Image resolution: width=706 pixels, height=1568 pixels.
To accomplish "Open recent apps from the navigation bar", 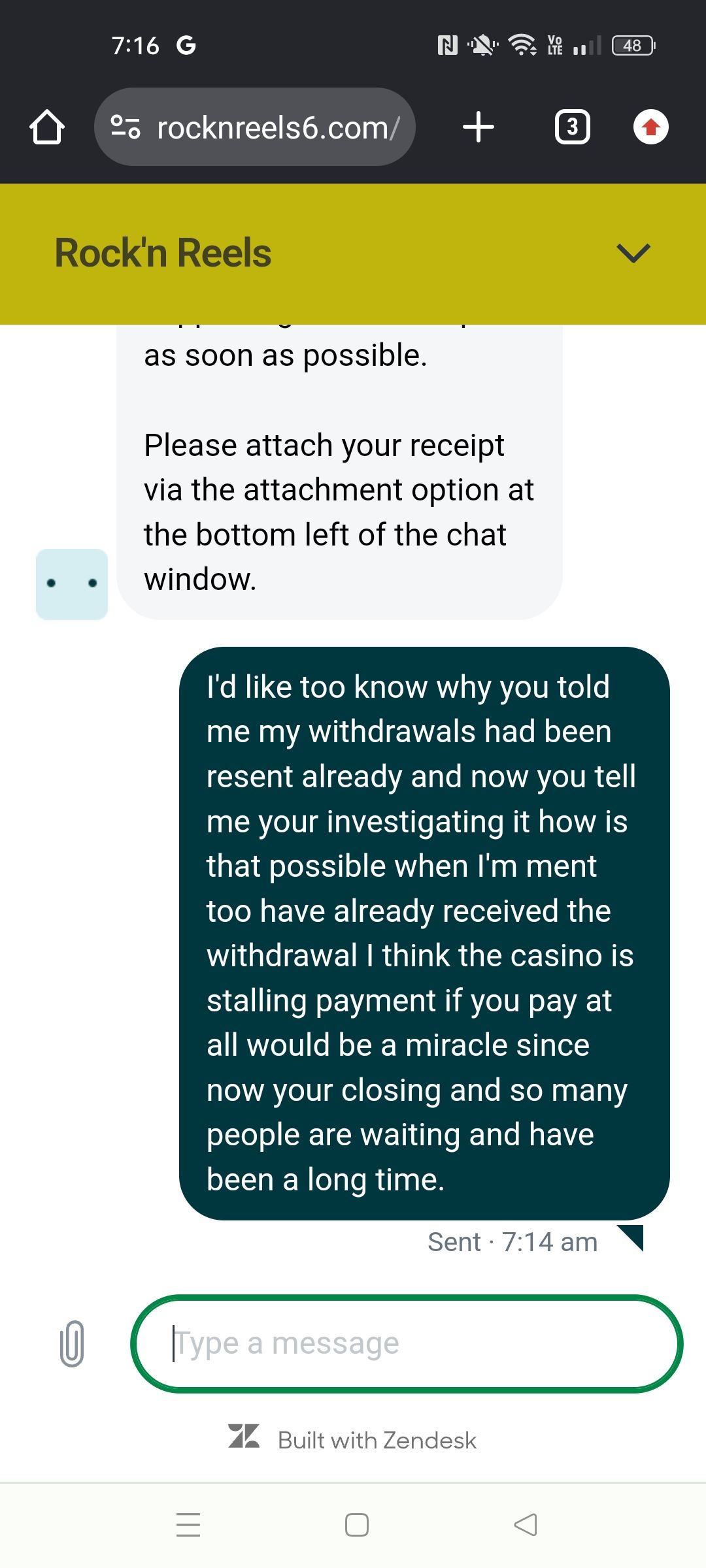I will [188, 1525].
